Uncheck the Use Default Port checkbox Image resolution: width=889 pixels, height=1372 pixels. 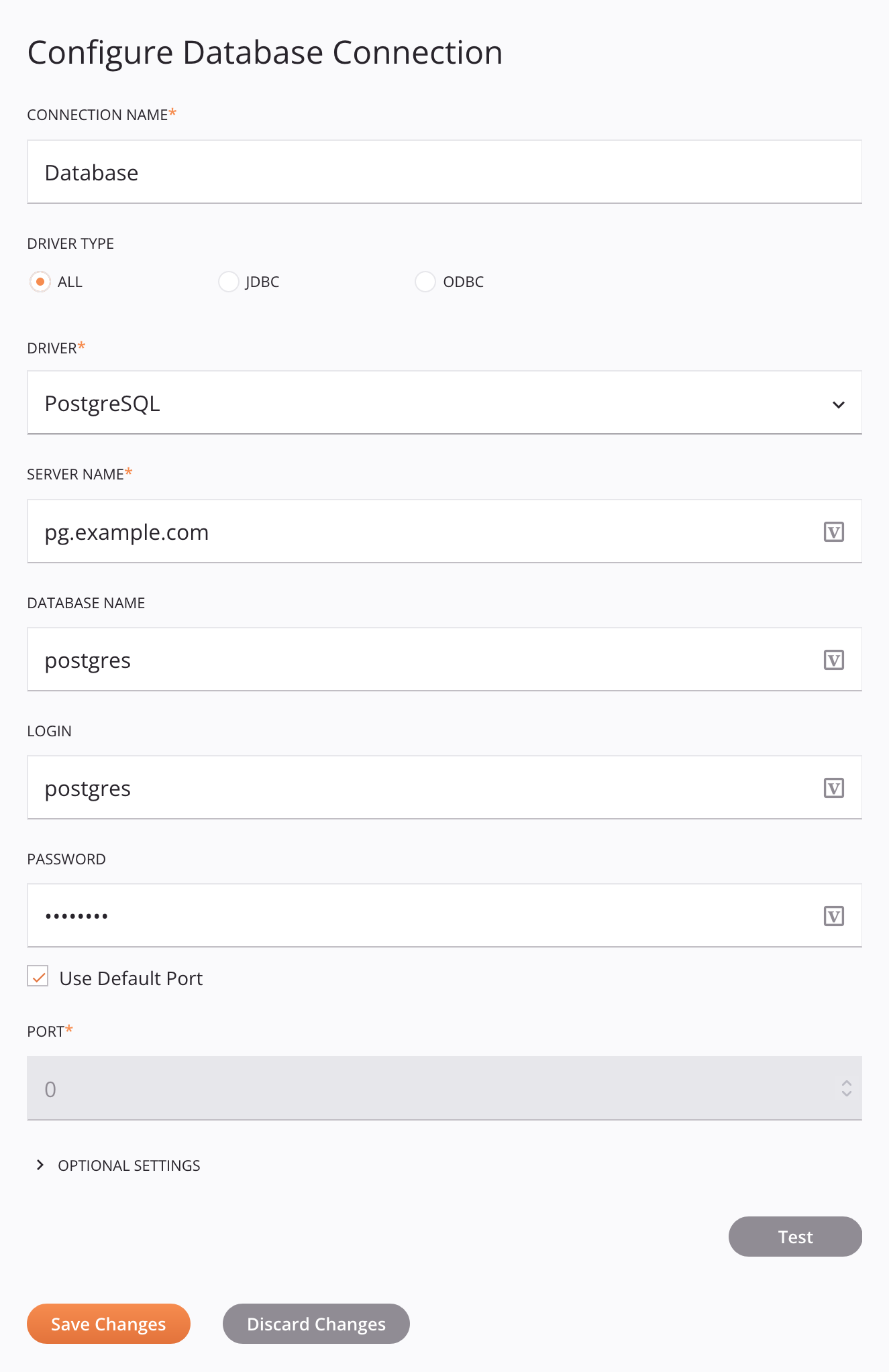(38, 976)
